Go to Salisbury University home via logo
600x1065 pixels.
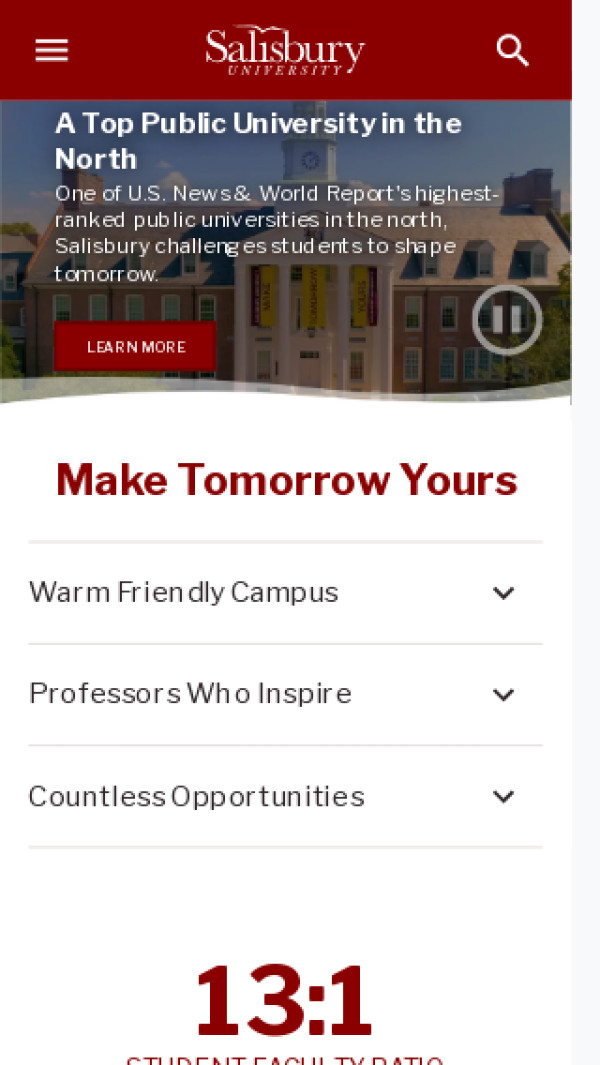285,50
